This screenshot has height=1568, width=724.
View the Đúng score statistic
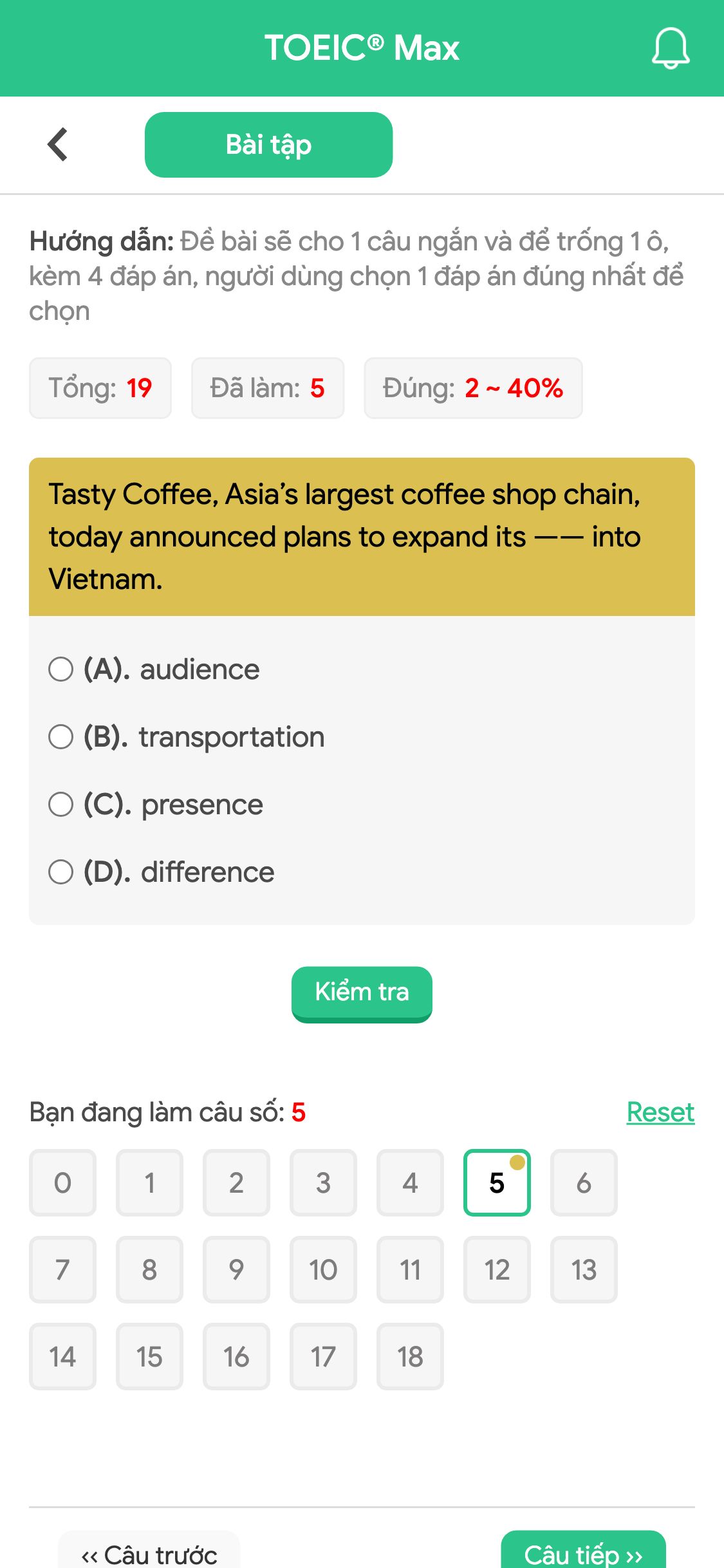pyautogui.click(x=474, y=387)
